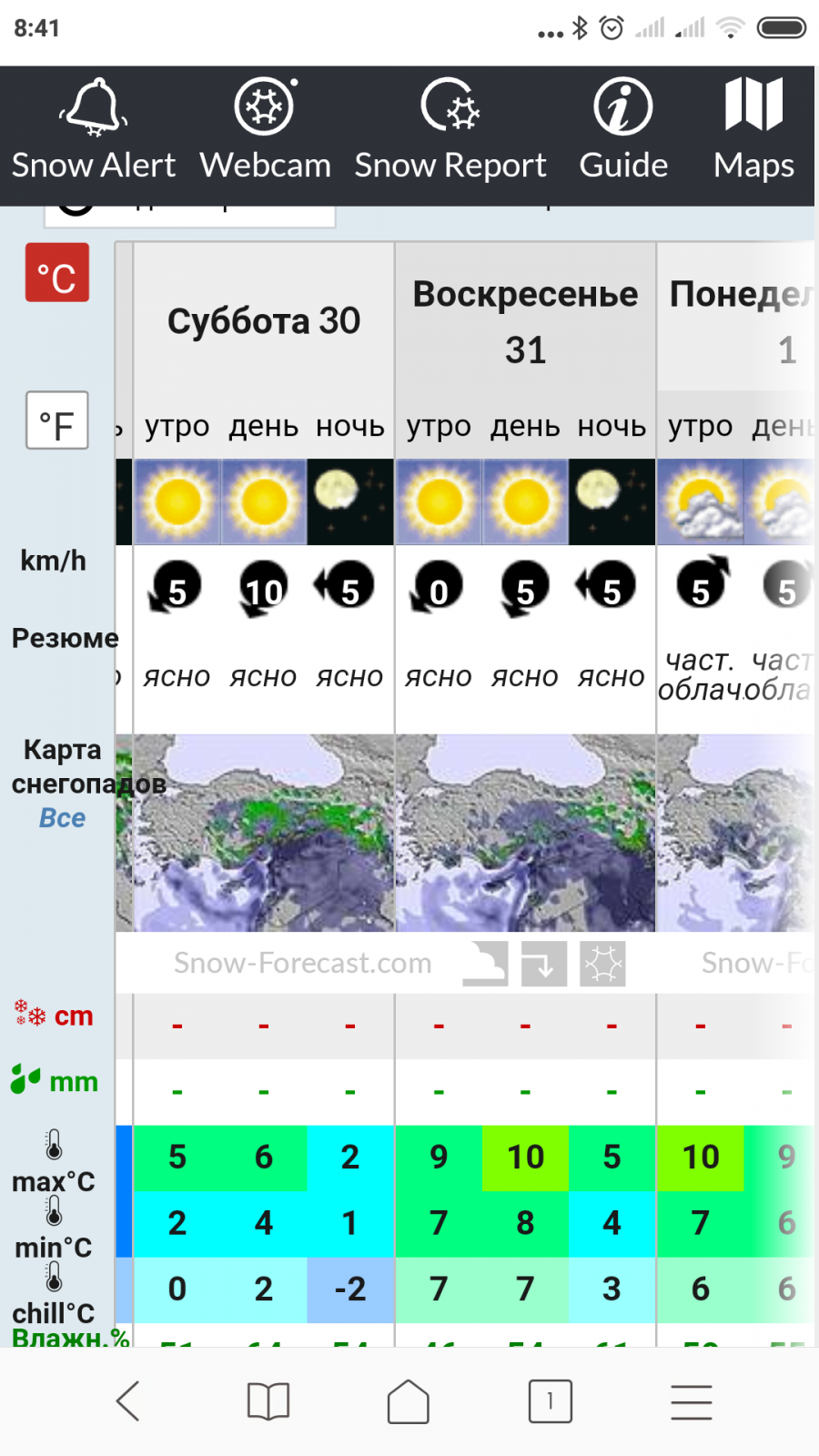Screen dimensions: 819x1456
Task: Open Saturday 30 snowfall map
Action: pos(264,833)
